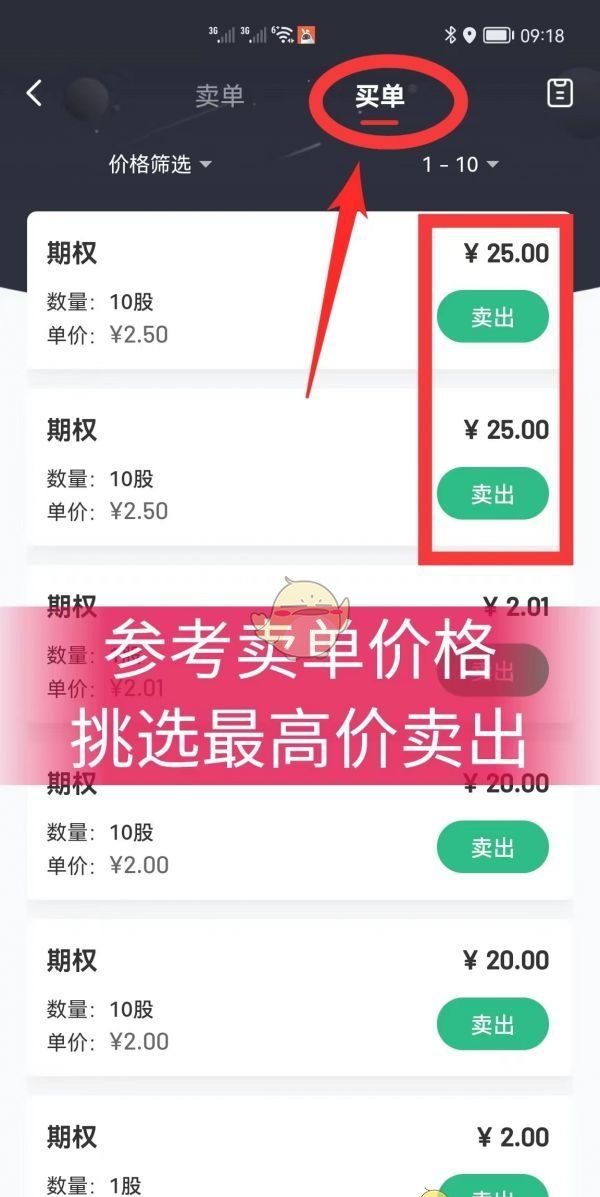Switch to the 卖单 tab

click(220, 96)
